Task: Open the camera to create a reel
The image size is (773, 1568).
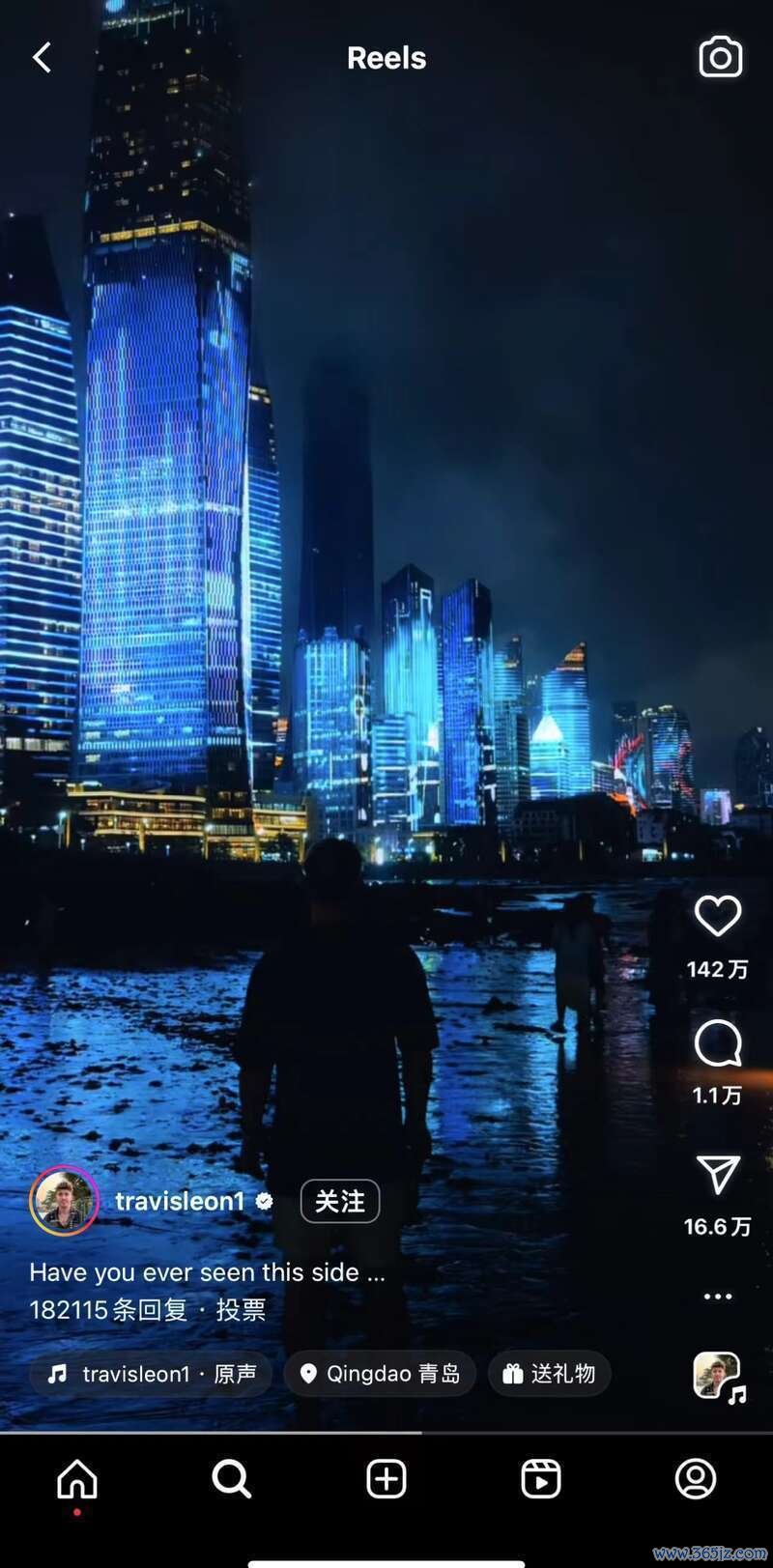Action: pos(720,58)
